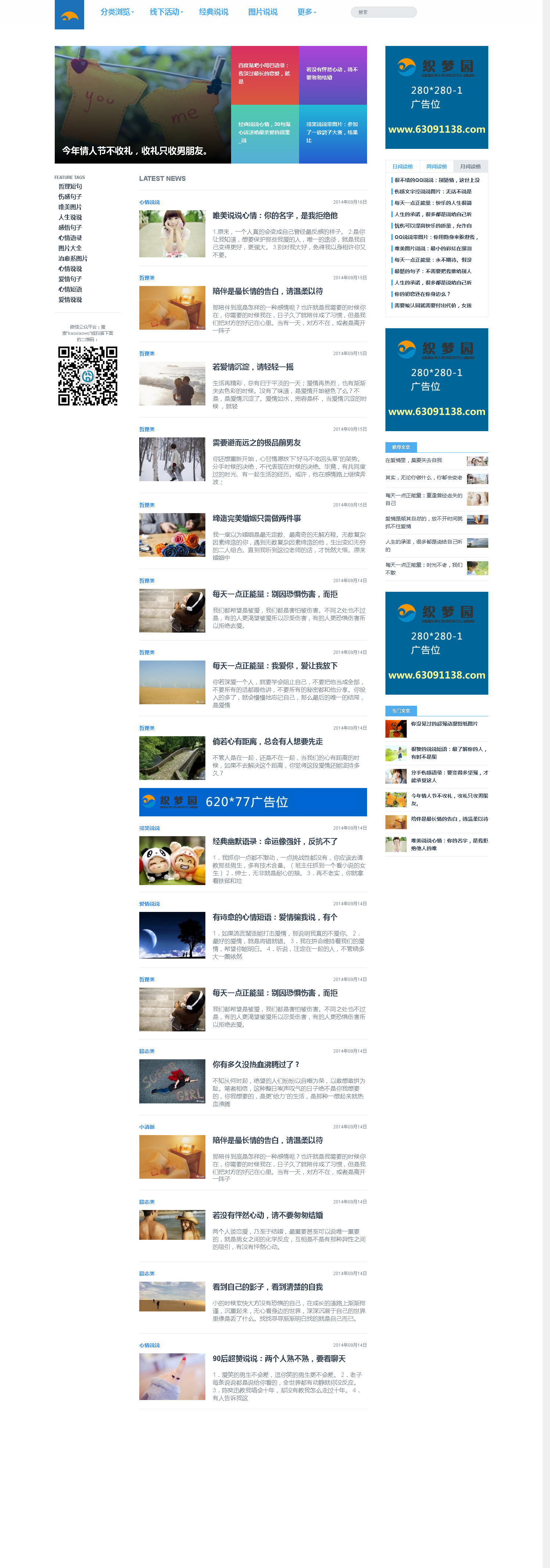Open the 图片说说 nav link

pyautogui.click(x=263, y=12)
